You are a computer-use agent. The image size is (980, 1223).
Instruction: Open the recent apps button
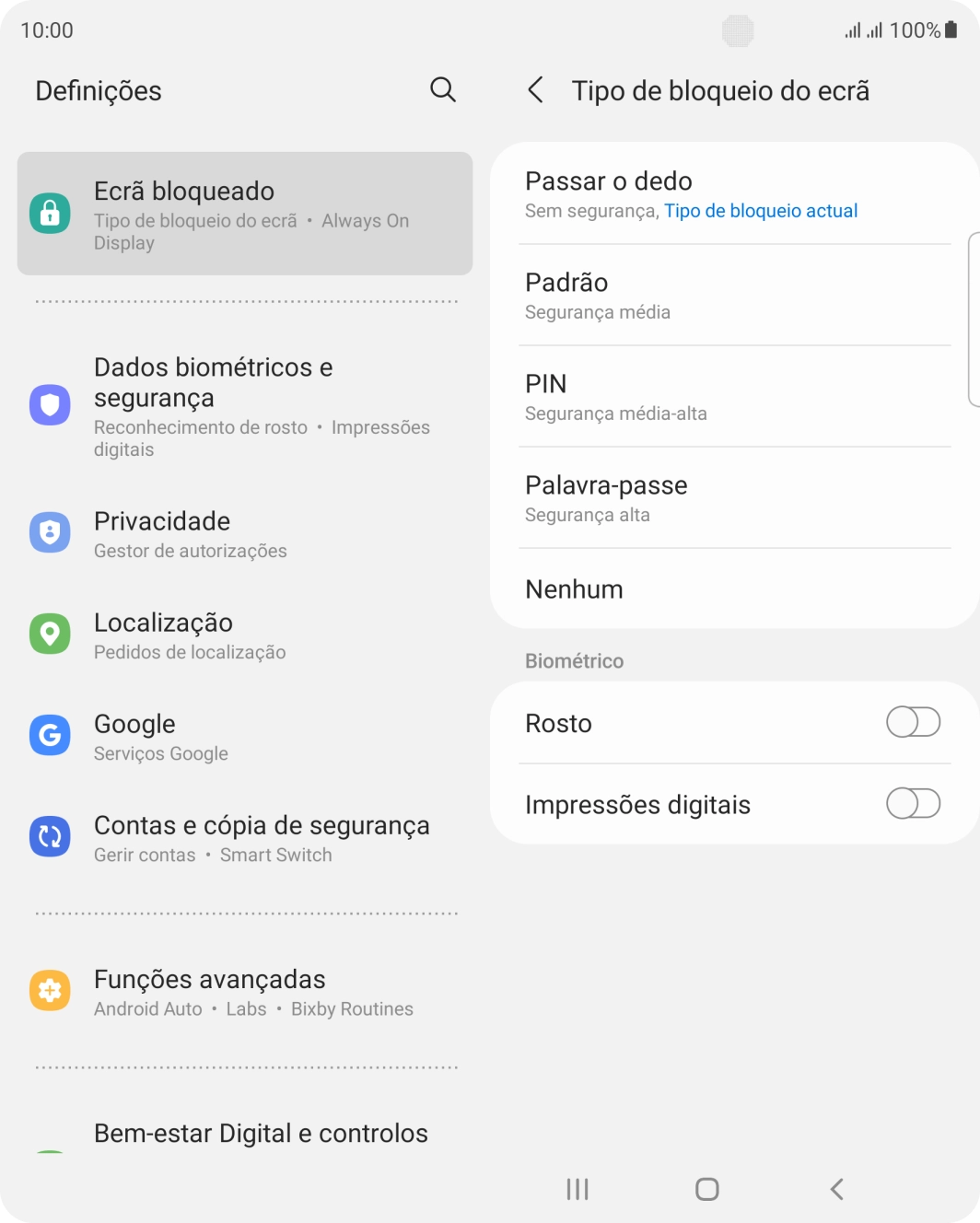pos(576,1189)
